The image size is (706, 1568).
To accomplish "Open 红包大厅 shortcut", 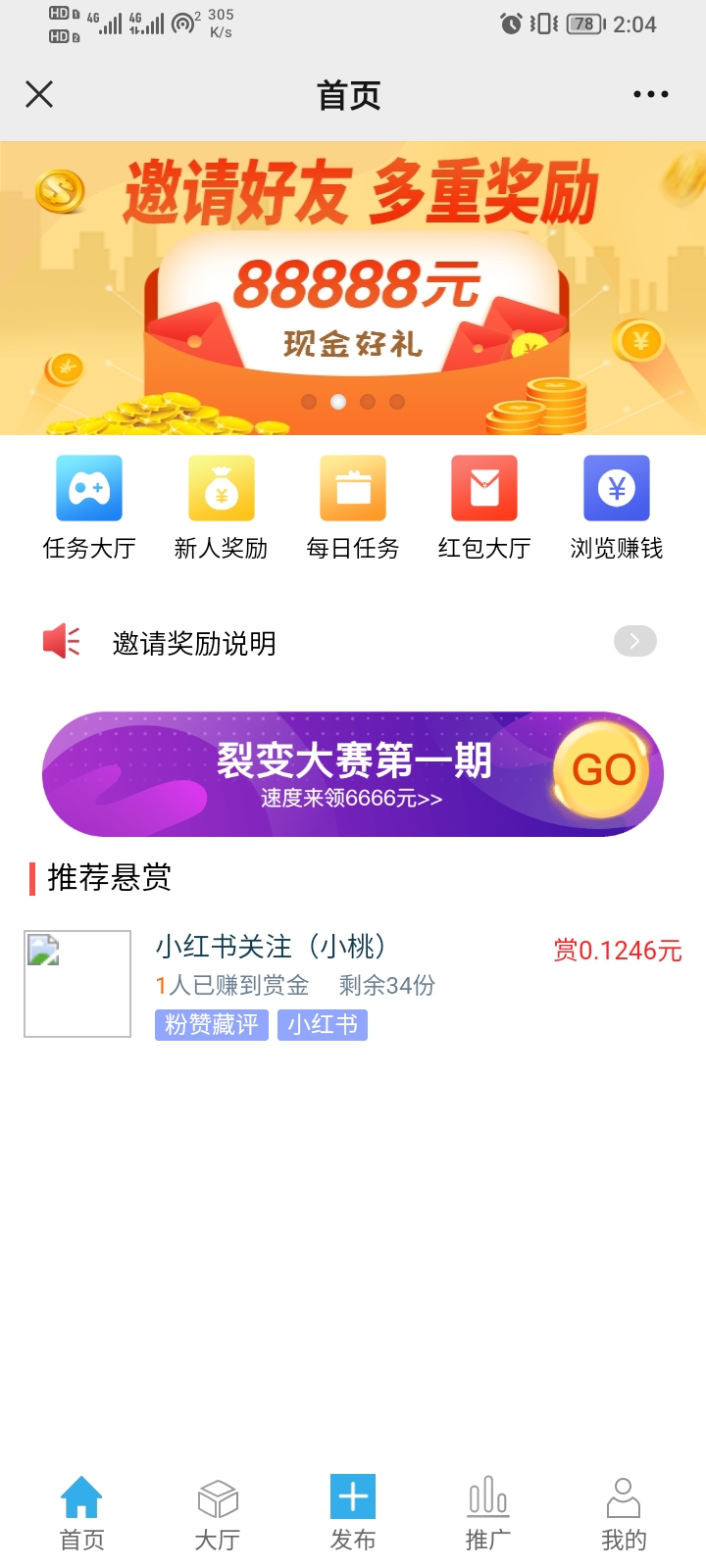I will pyautogui.click(x=484, y=506).
